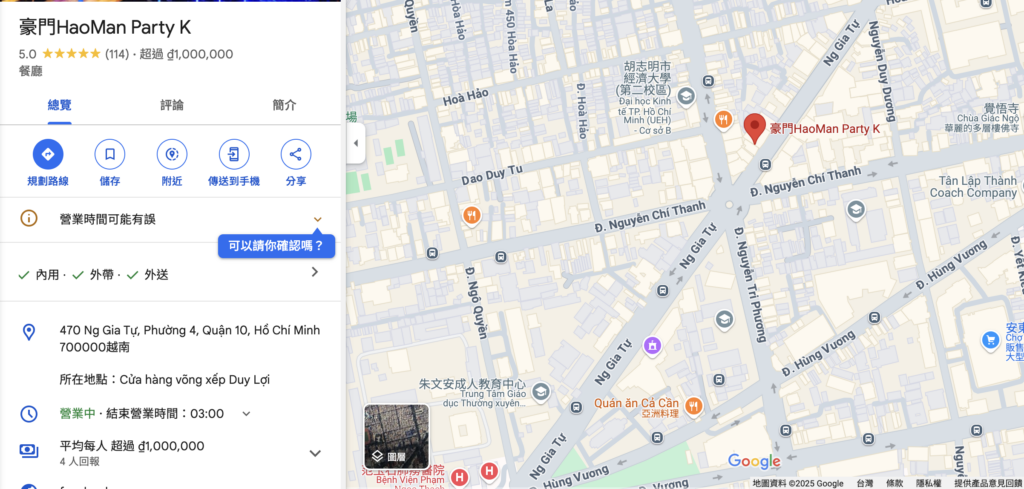Tap the red HaoMan Party K map pin

(x=755, y=128)
